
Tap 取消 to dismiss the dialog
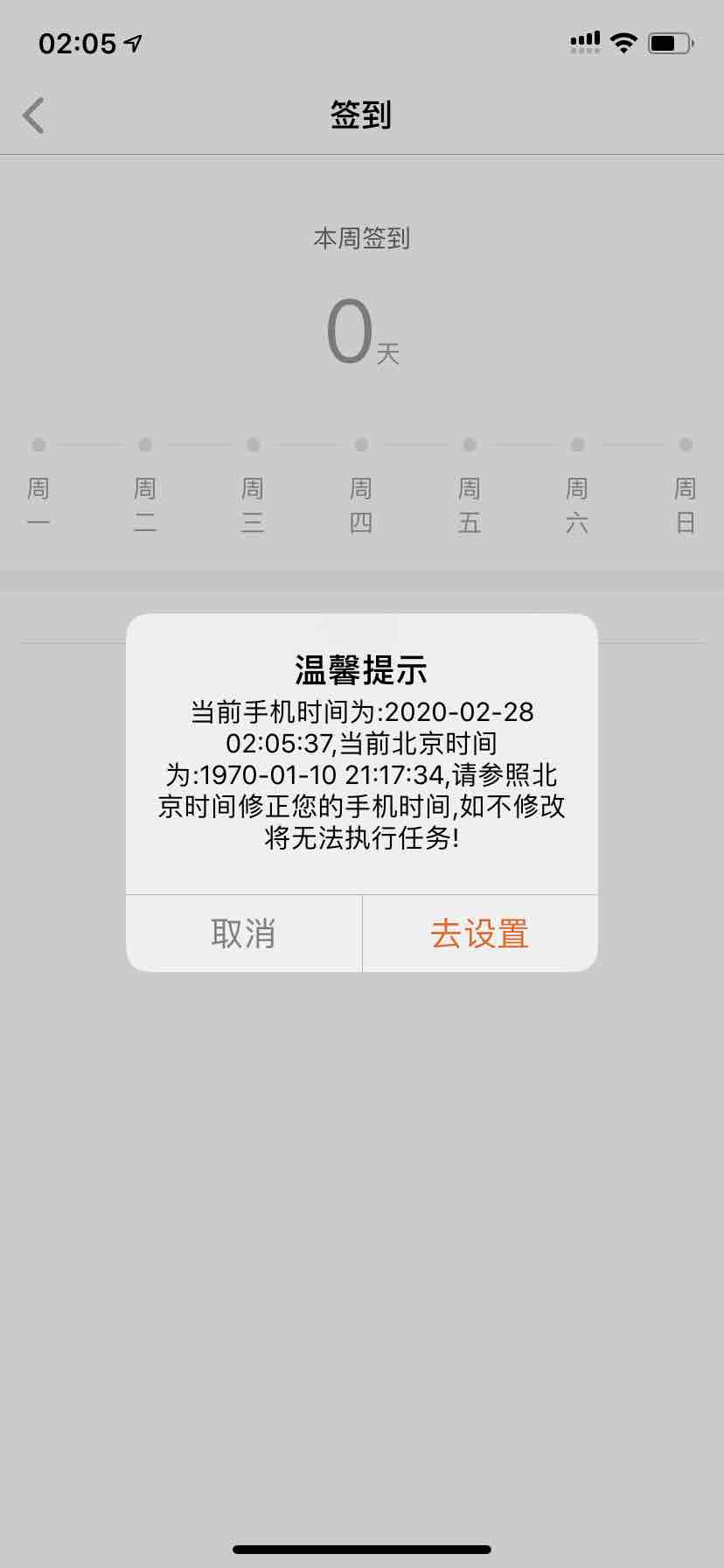(244, 934)
